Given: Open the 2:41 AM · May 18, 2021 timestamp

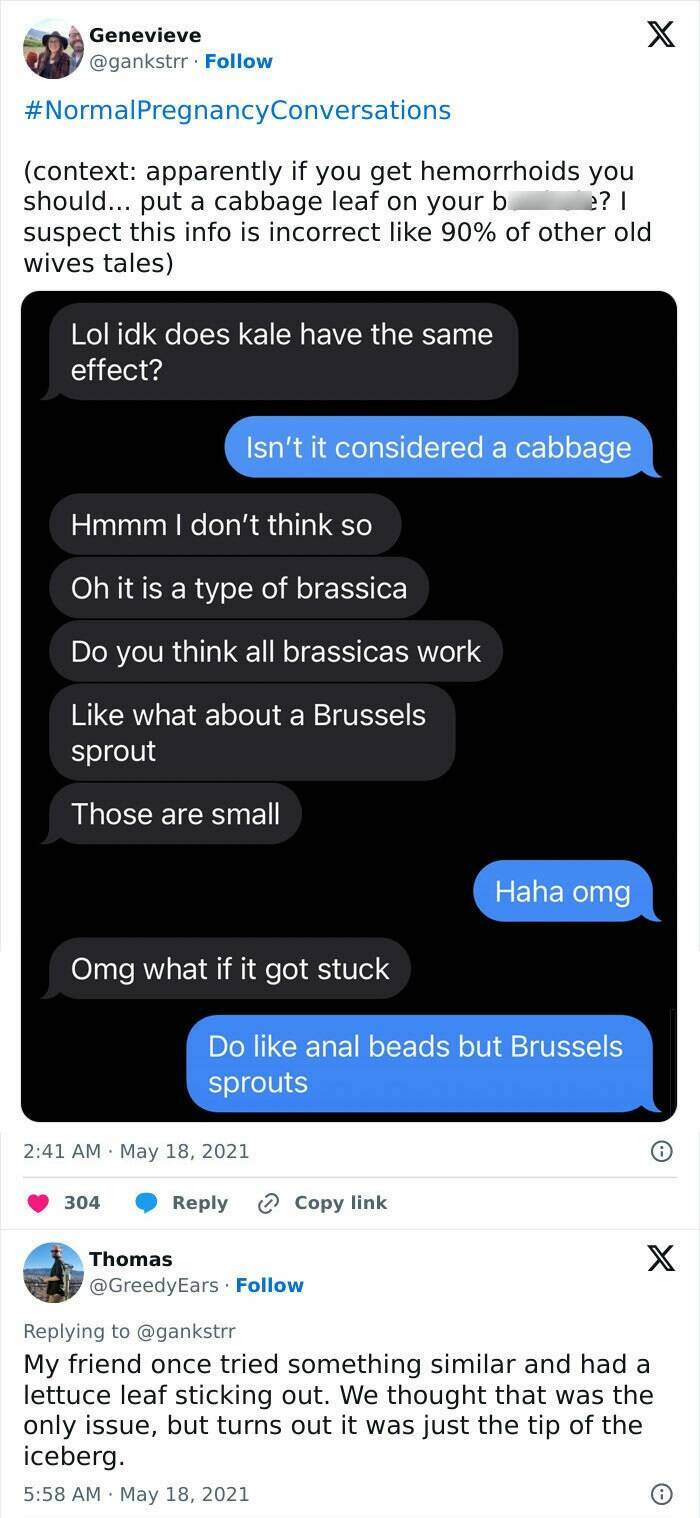Looking at the screenshot, I should click(136, 1151).
